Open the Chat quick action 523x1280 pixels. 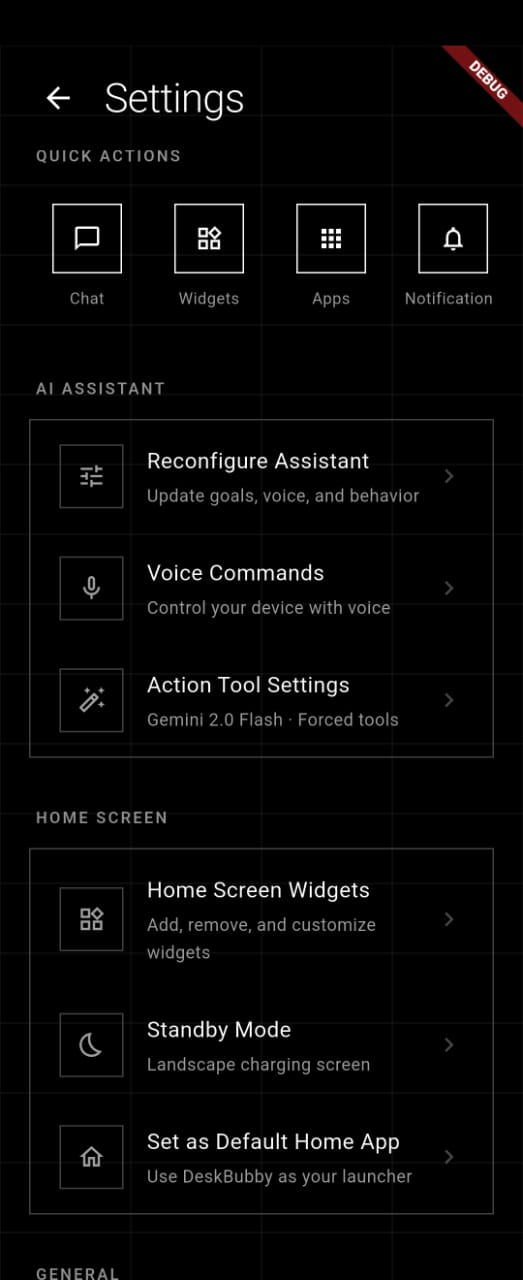(87, 238)
